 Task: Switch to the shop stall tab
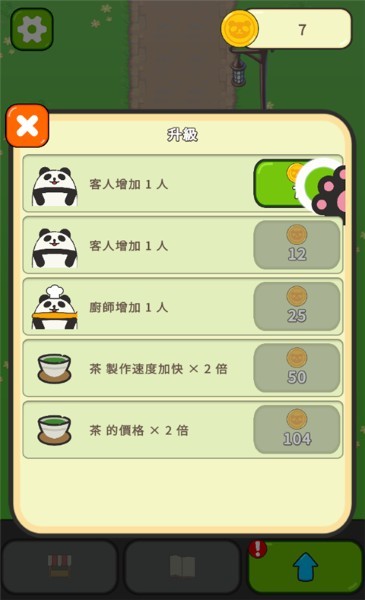59,567
